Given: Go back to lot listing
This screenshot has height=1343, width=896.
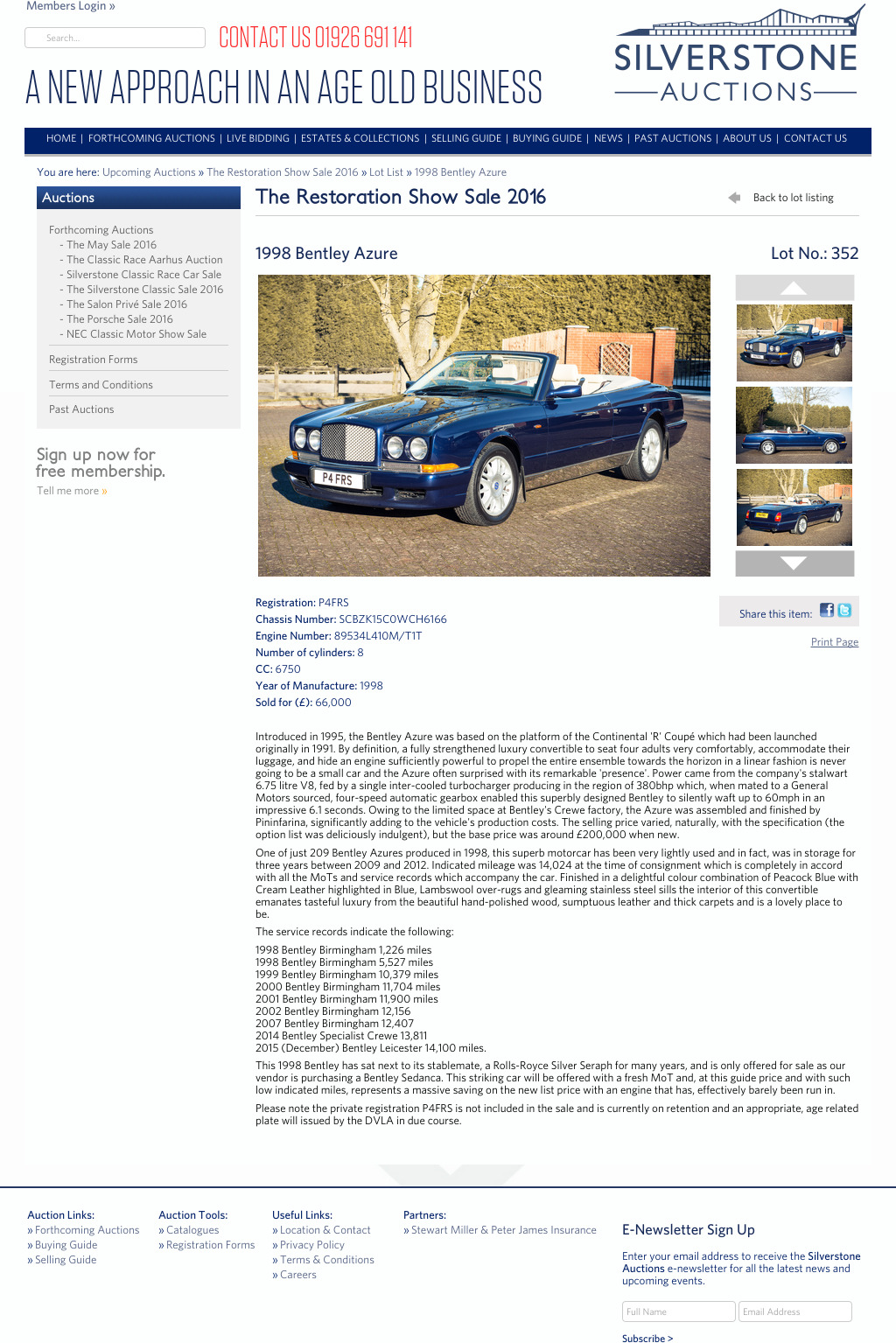Looking at the screenshot, I should (793, 198).
